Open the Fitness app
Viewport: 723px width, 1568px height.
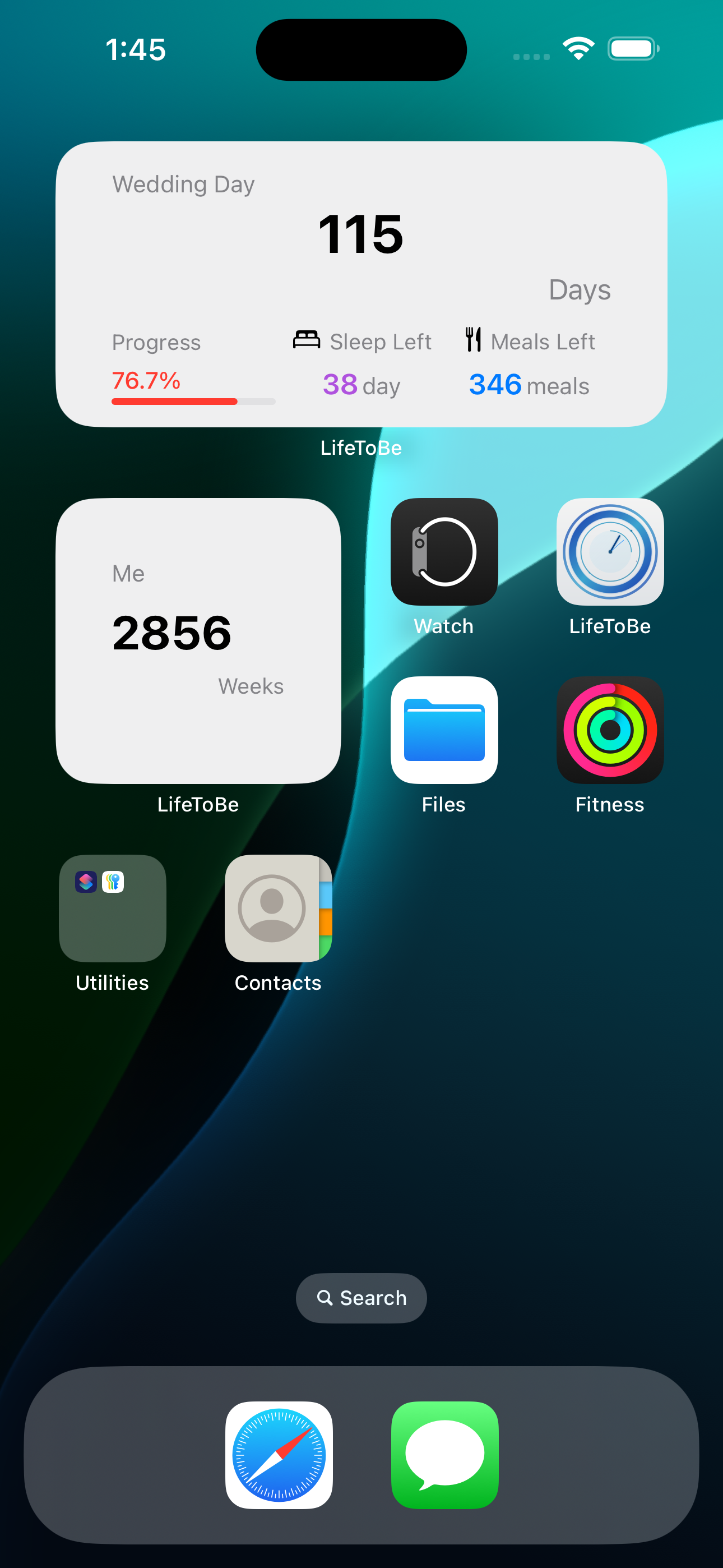(610, 730)
